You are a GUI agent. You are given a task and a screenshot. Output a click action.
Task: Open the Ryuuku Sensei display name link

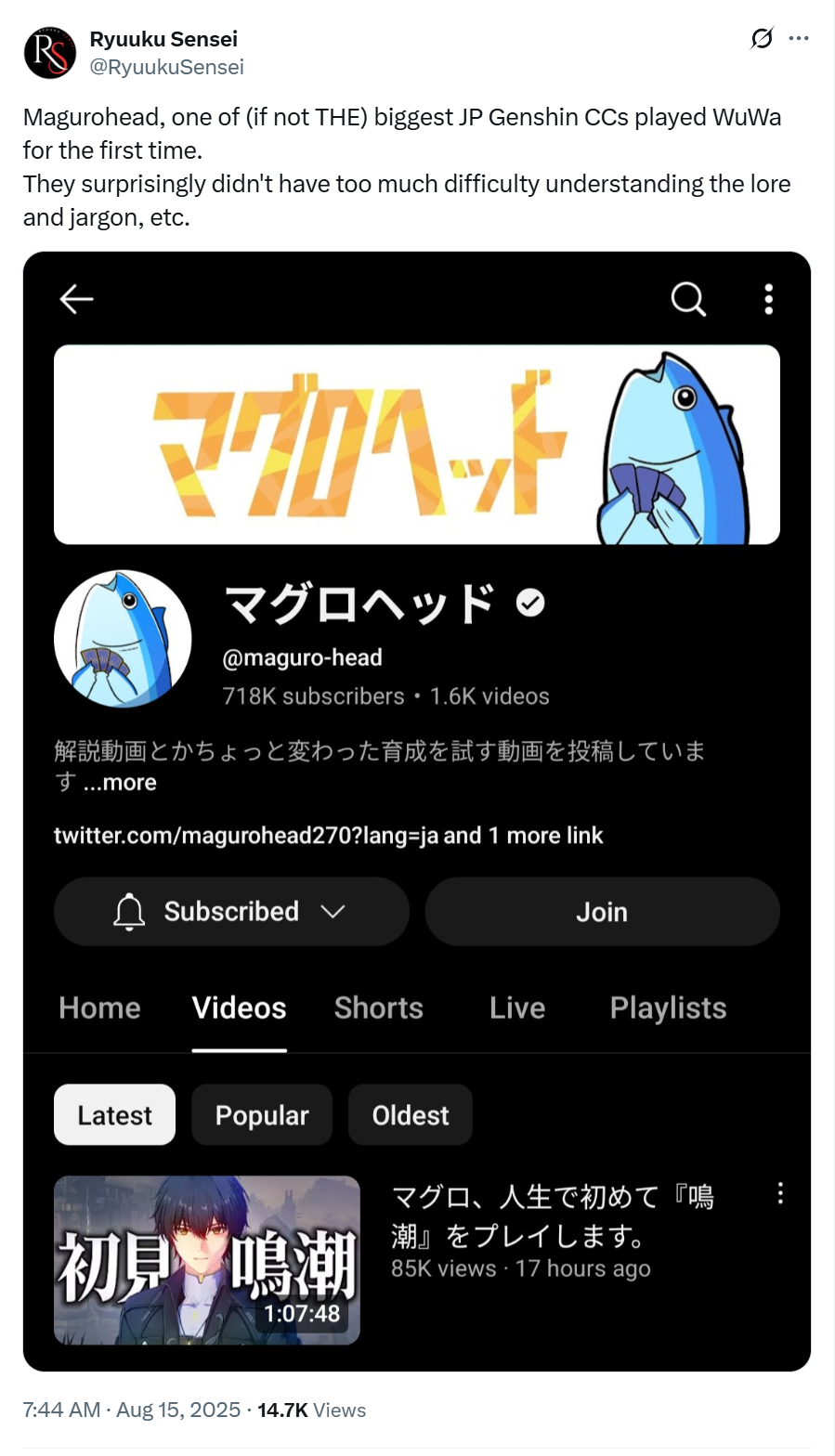pyautogui.click(x=163, y=39)
